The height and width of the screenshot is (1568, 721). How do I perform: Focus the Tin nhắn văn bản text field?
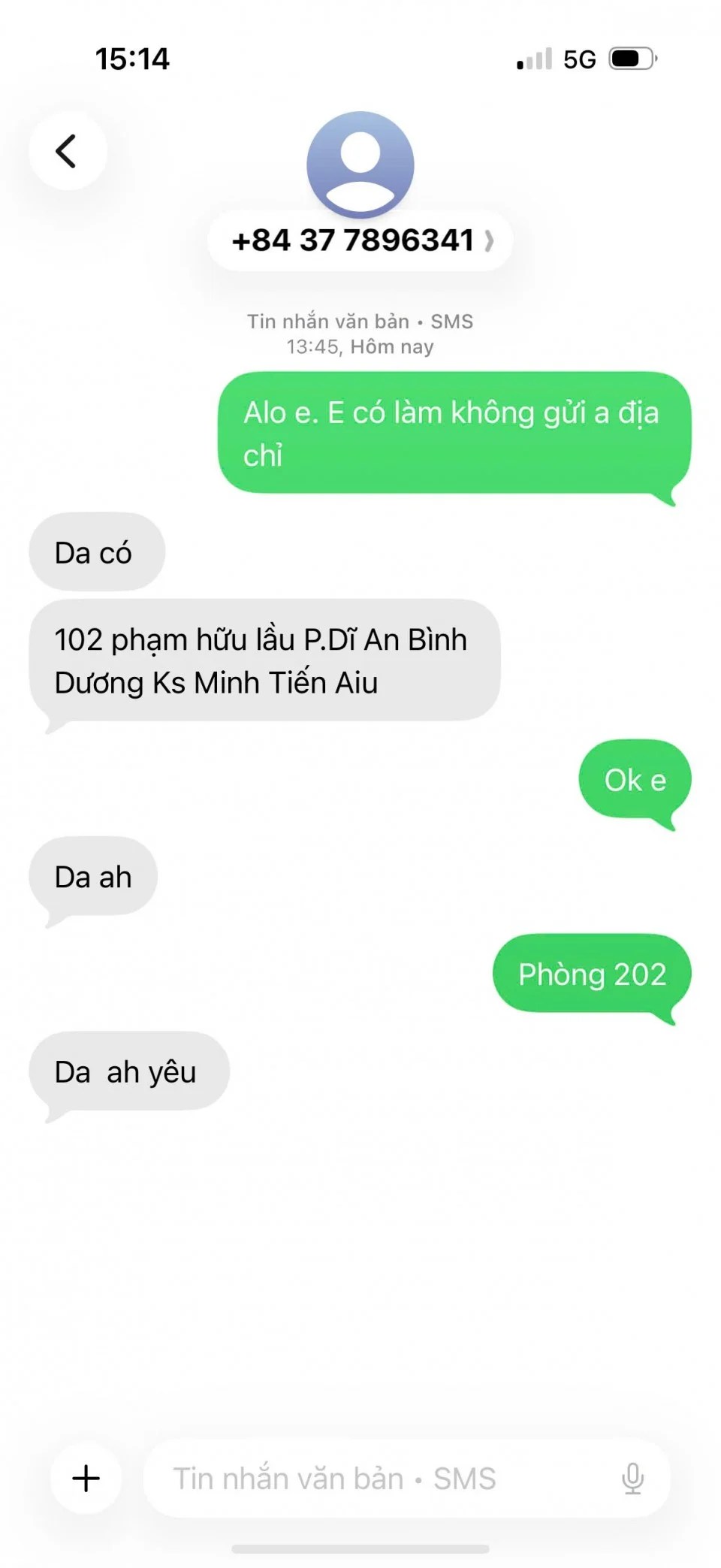(376, 1478)
